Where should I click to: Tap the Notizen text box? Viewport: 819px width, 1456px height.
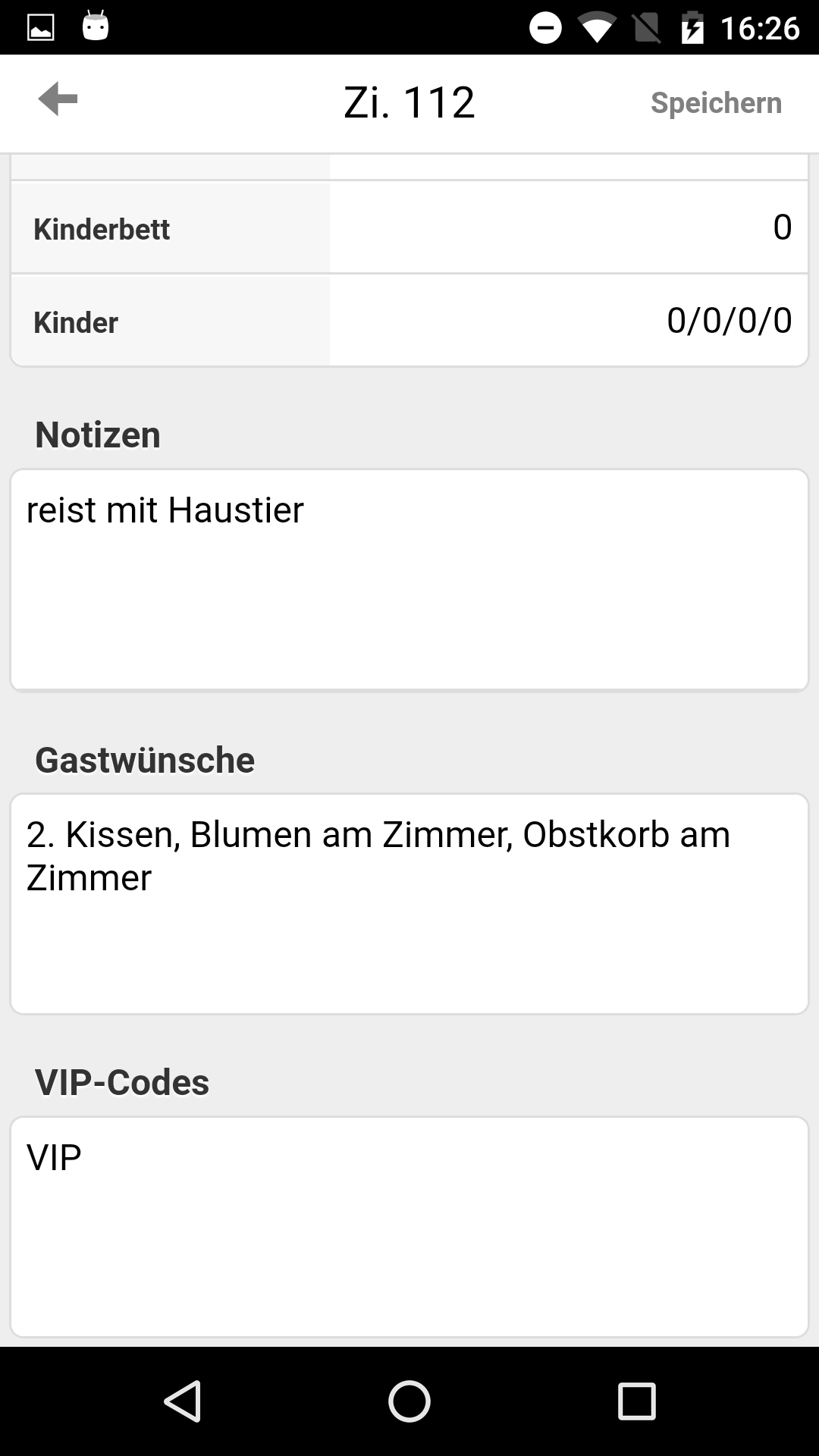point(409,580)
